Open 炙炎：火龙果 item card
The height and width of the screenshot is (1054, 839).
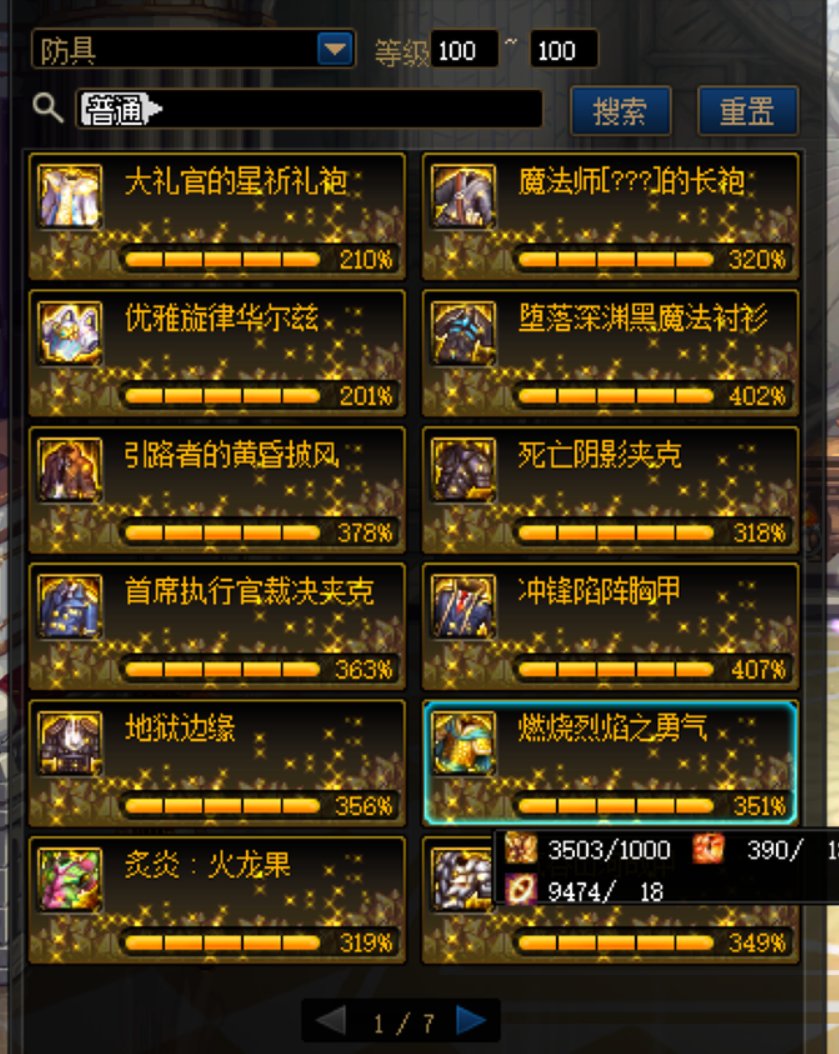click(217, 899)
